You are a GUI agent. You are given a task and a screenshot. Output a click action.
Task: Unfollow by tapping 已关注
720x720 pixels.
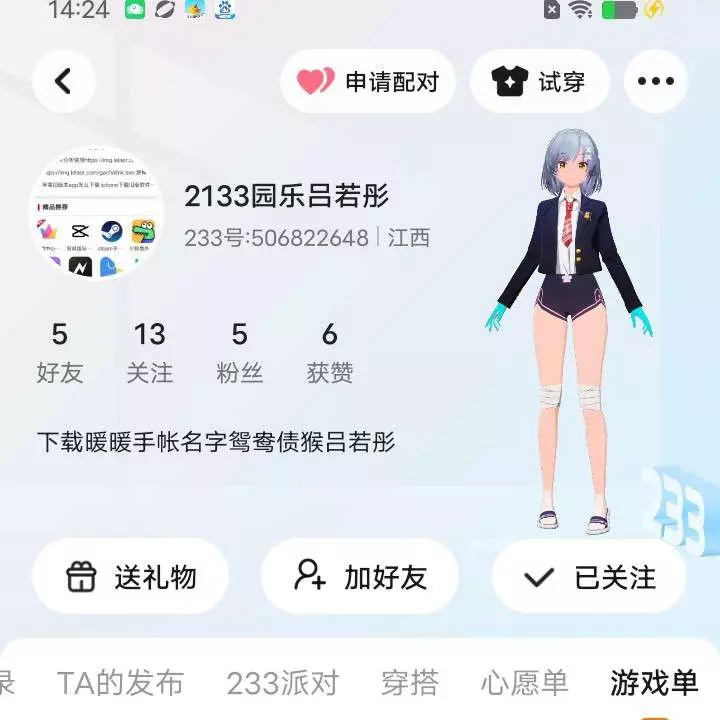589,577
